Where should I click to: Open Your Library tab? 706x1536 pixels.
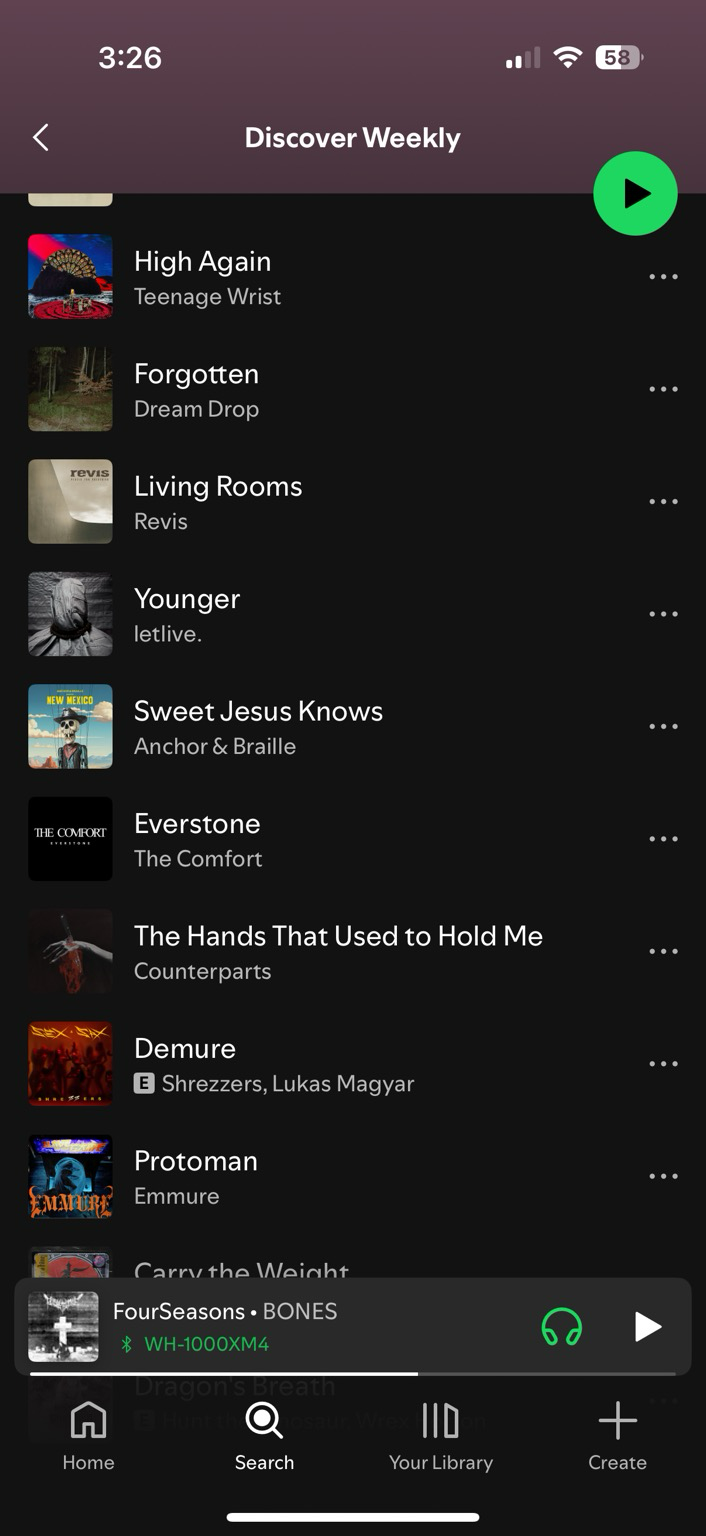pos(441,1436)
